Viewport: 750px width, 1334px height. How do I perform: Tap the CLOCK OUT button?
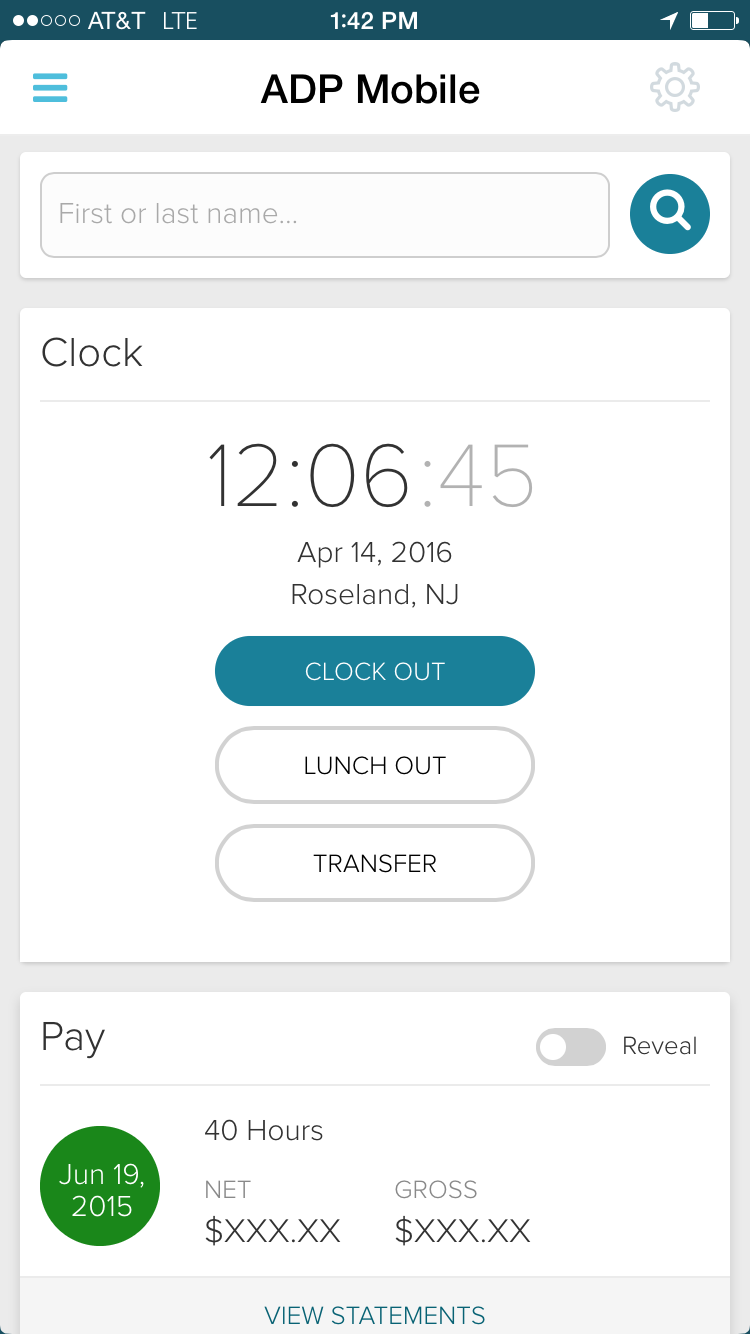(375, 671)
